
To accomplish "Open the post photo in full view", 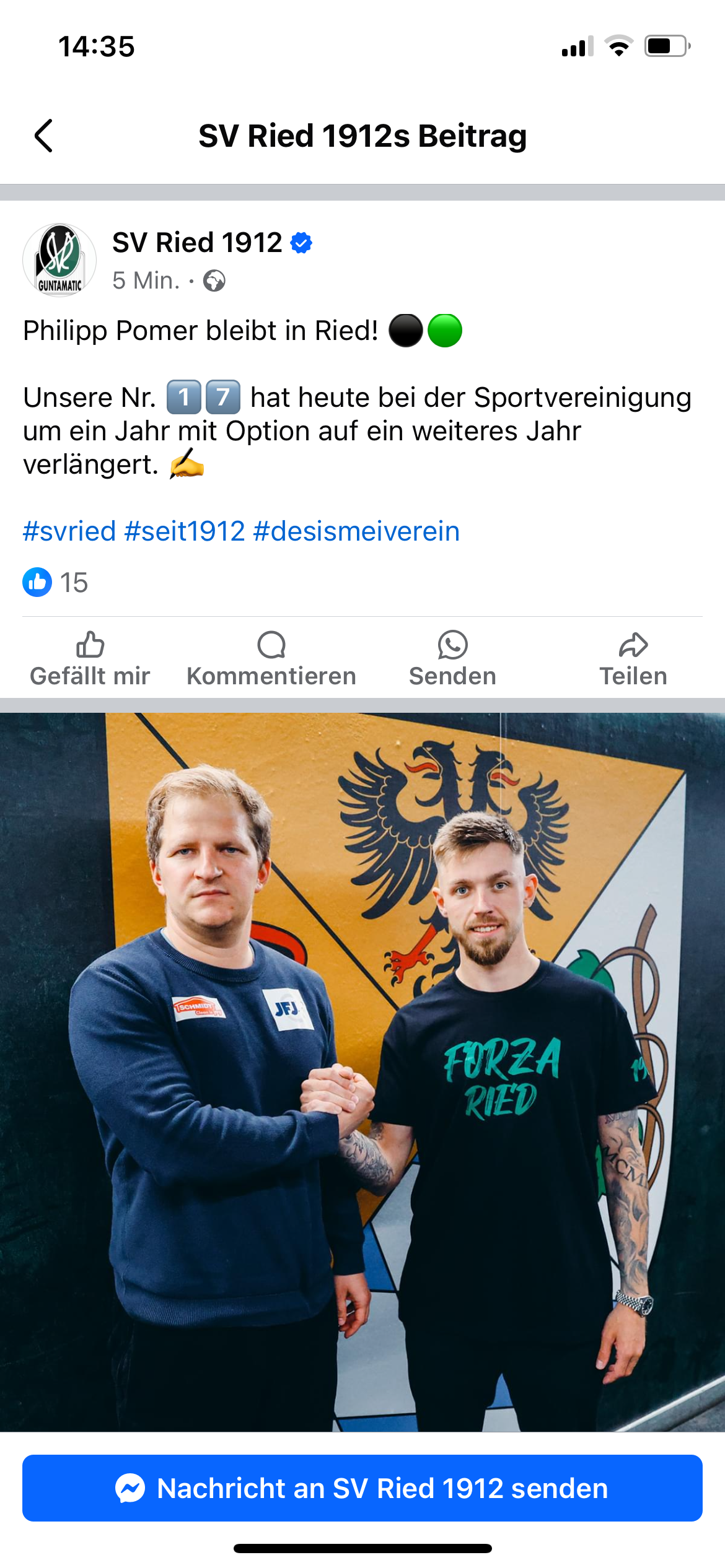I will click(362, 1072).
